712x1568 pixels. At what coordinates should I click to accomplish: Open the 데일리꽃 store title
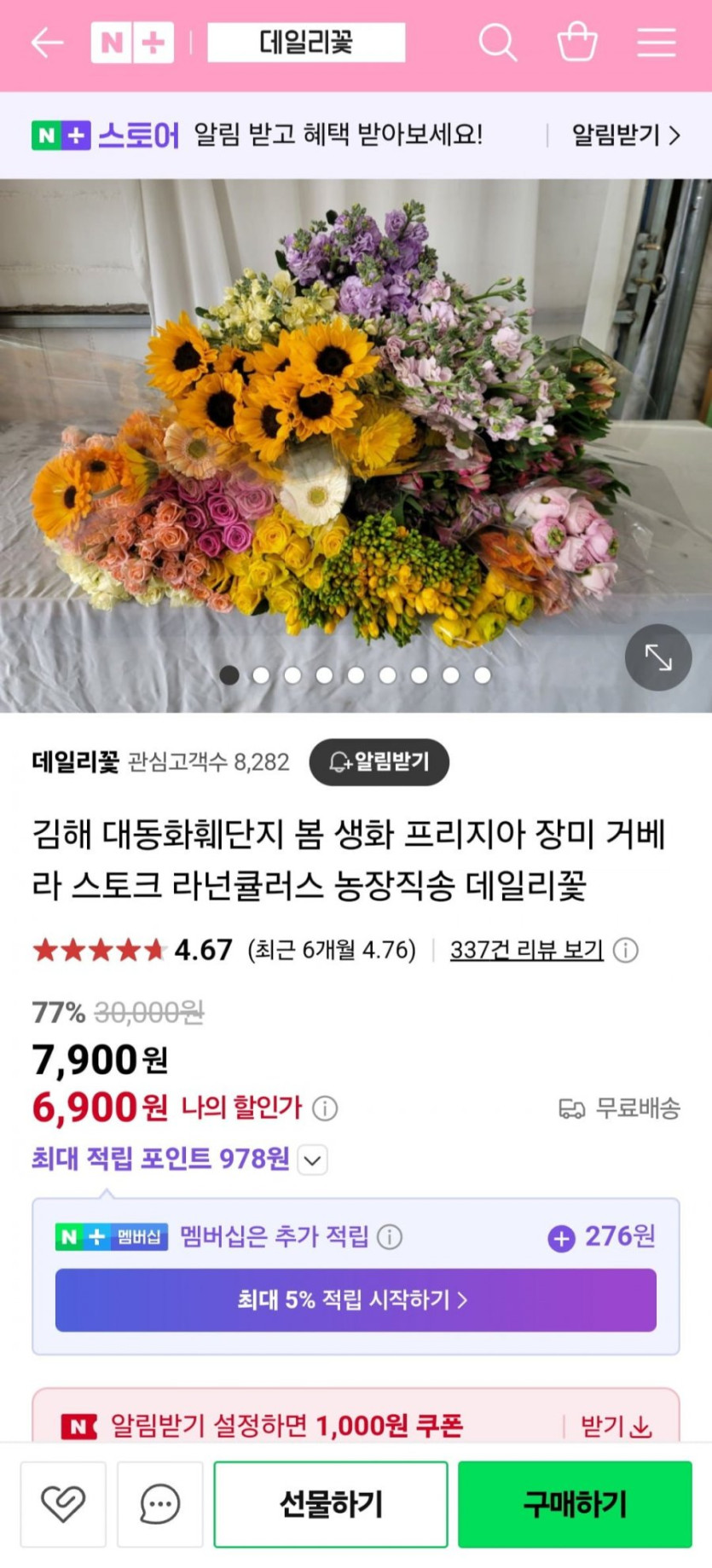(306, 43)
